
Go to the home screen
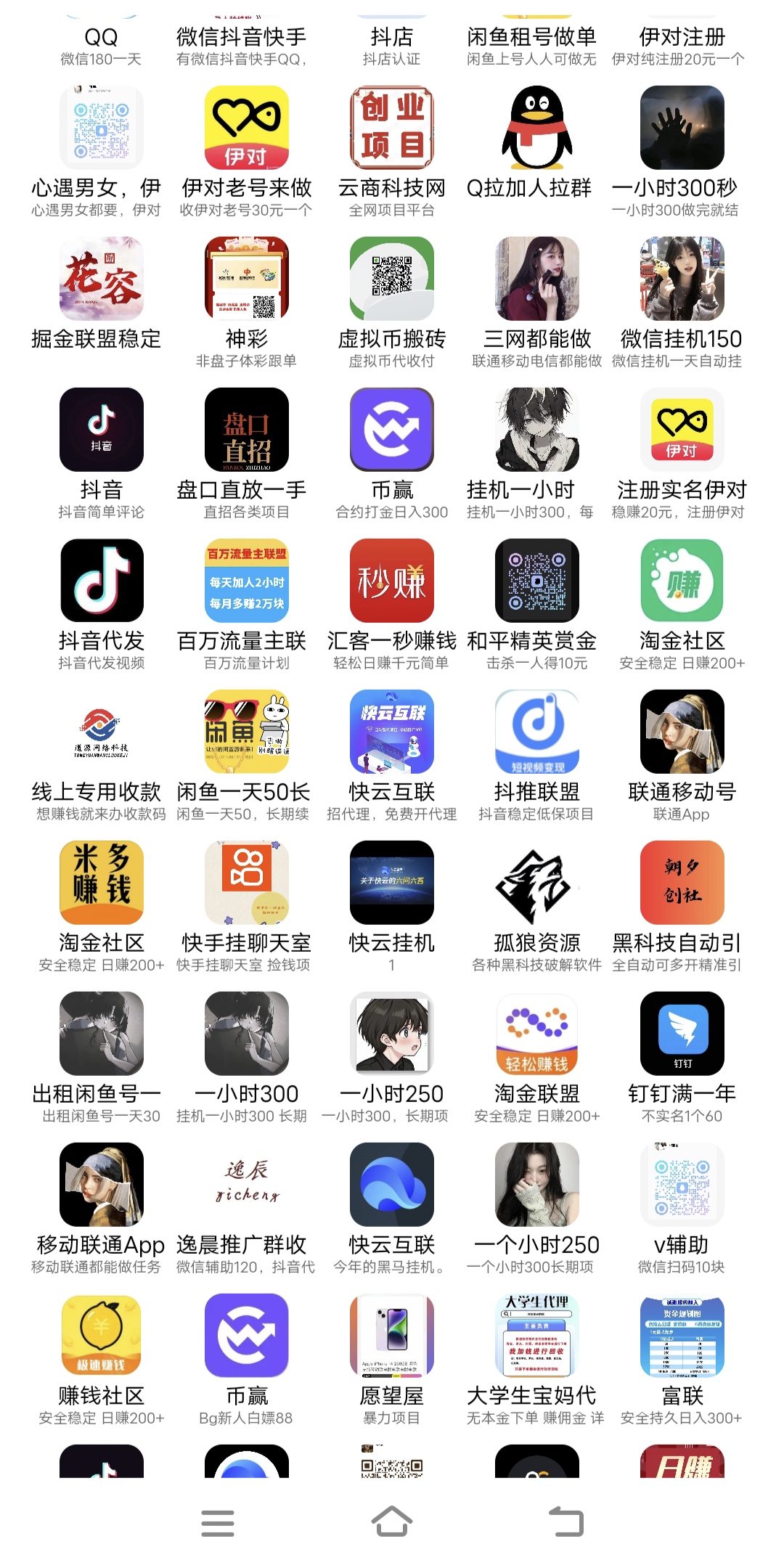pos(392,1522)
